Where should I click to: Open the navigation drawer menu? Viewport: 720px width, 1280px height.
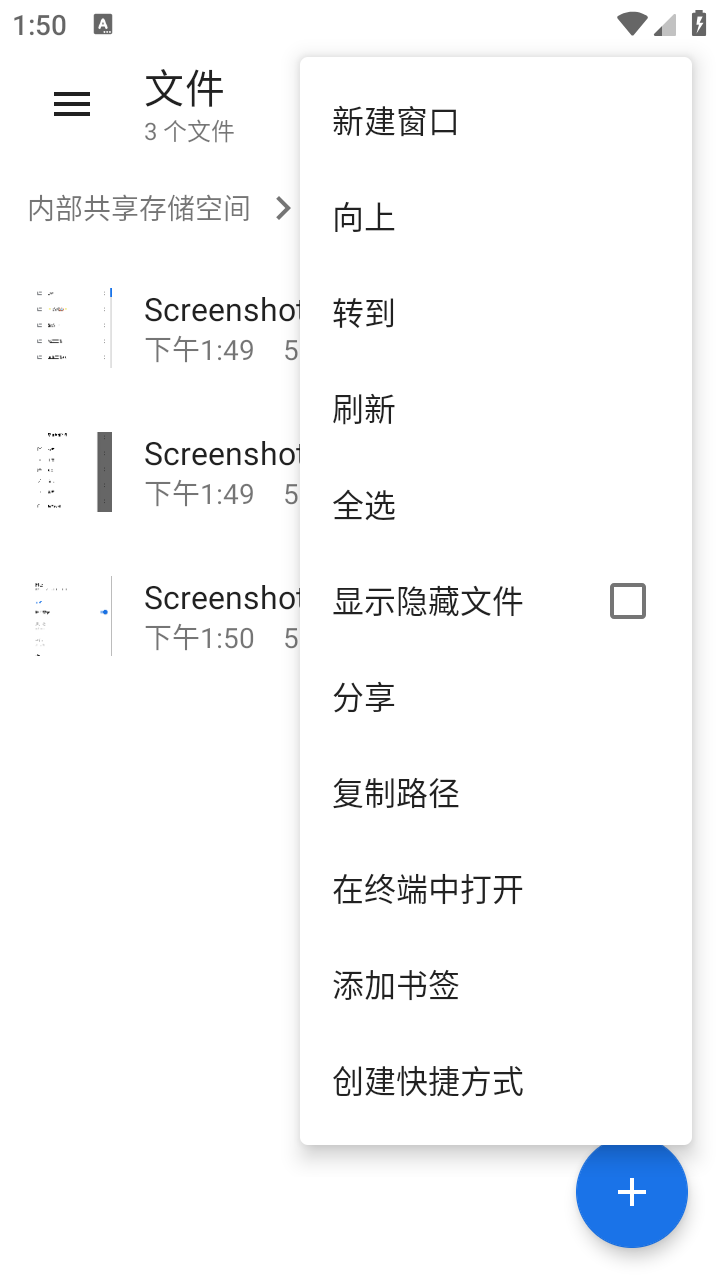71,103
